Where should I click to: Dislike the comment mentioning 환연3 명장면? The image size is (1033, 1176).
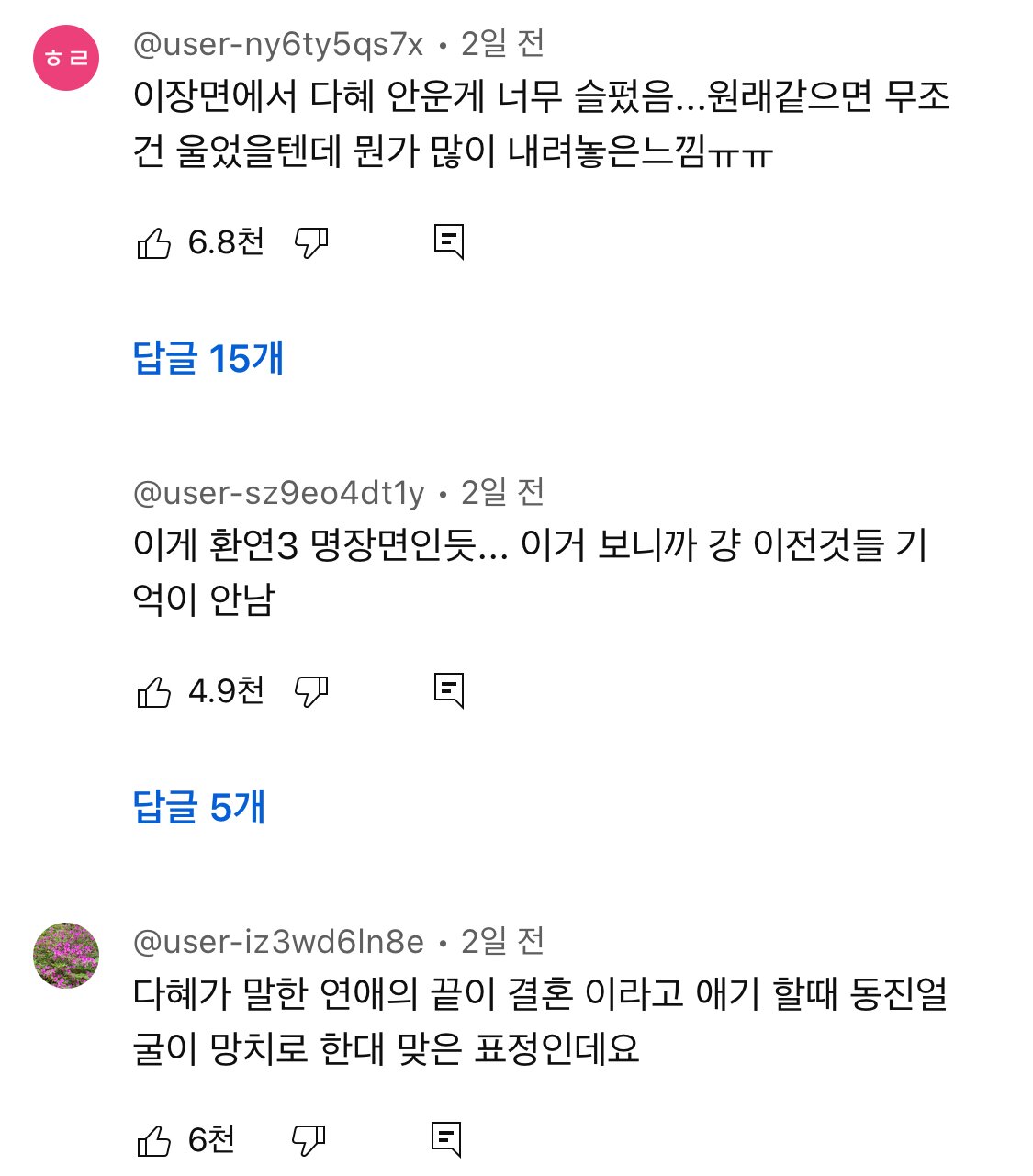pyautogui.click(x=310, y=692)
